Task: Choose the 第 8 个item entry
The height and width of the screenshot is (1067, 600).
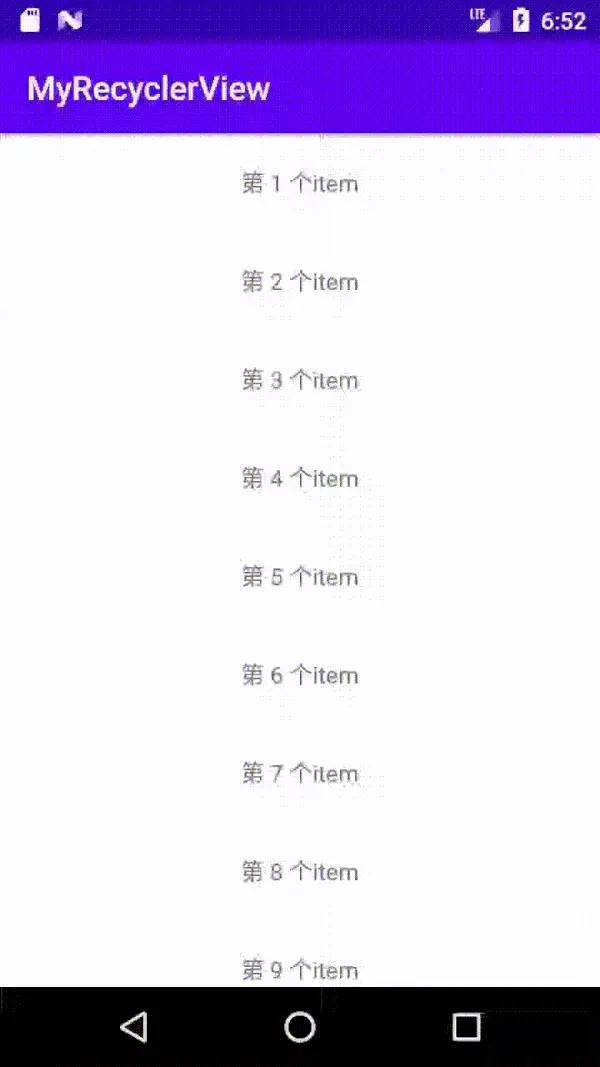Action: pyautogui.click(x=300, y=872)
